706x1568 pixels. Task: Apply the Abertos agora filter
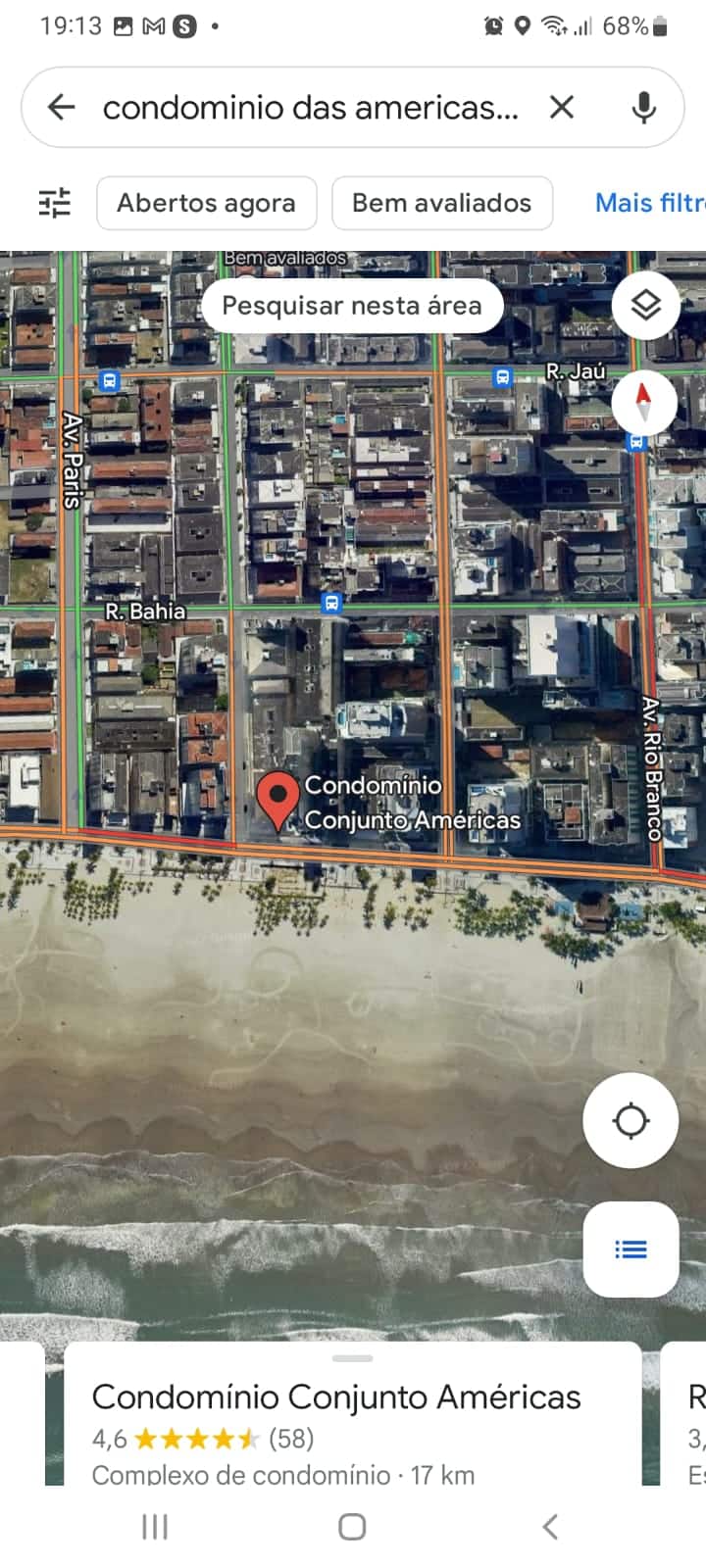pos(206,203)
